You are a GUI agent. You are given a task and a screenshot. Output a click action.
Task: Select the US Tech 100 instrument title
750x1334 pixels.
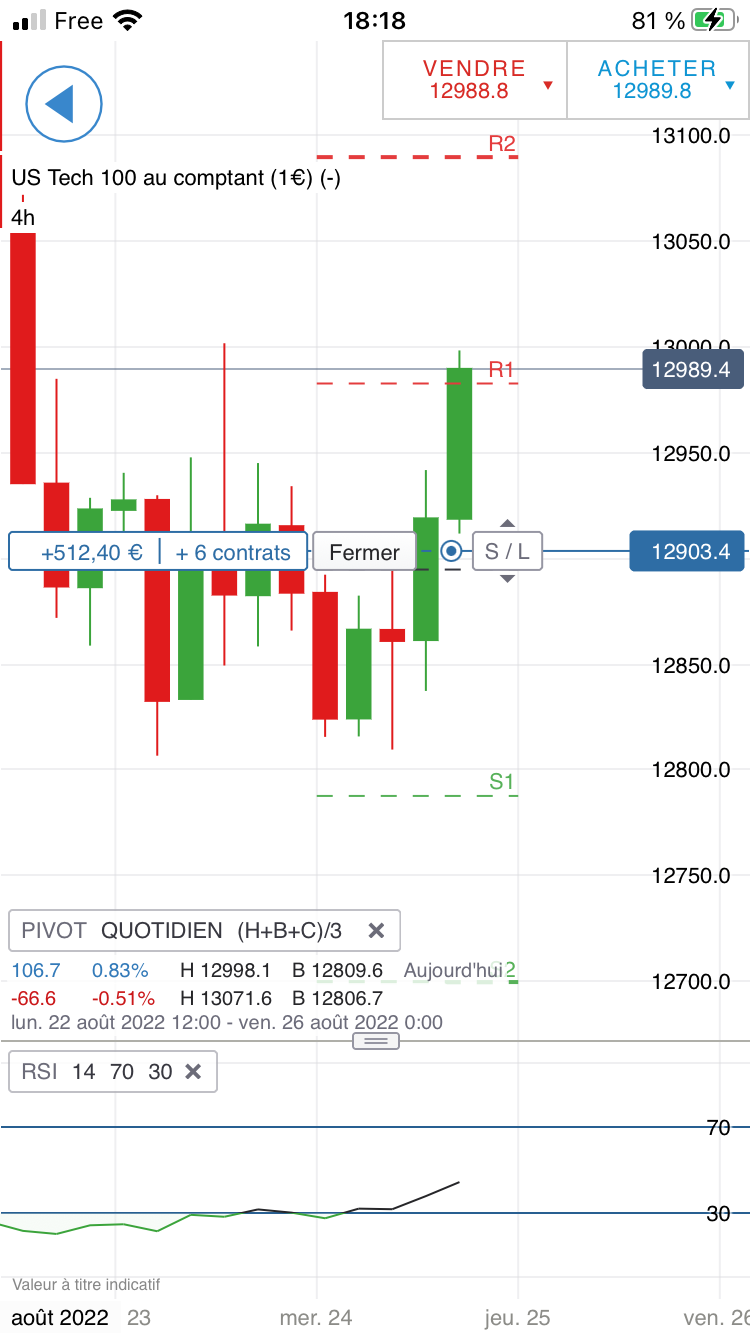(175, 179)
